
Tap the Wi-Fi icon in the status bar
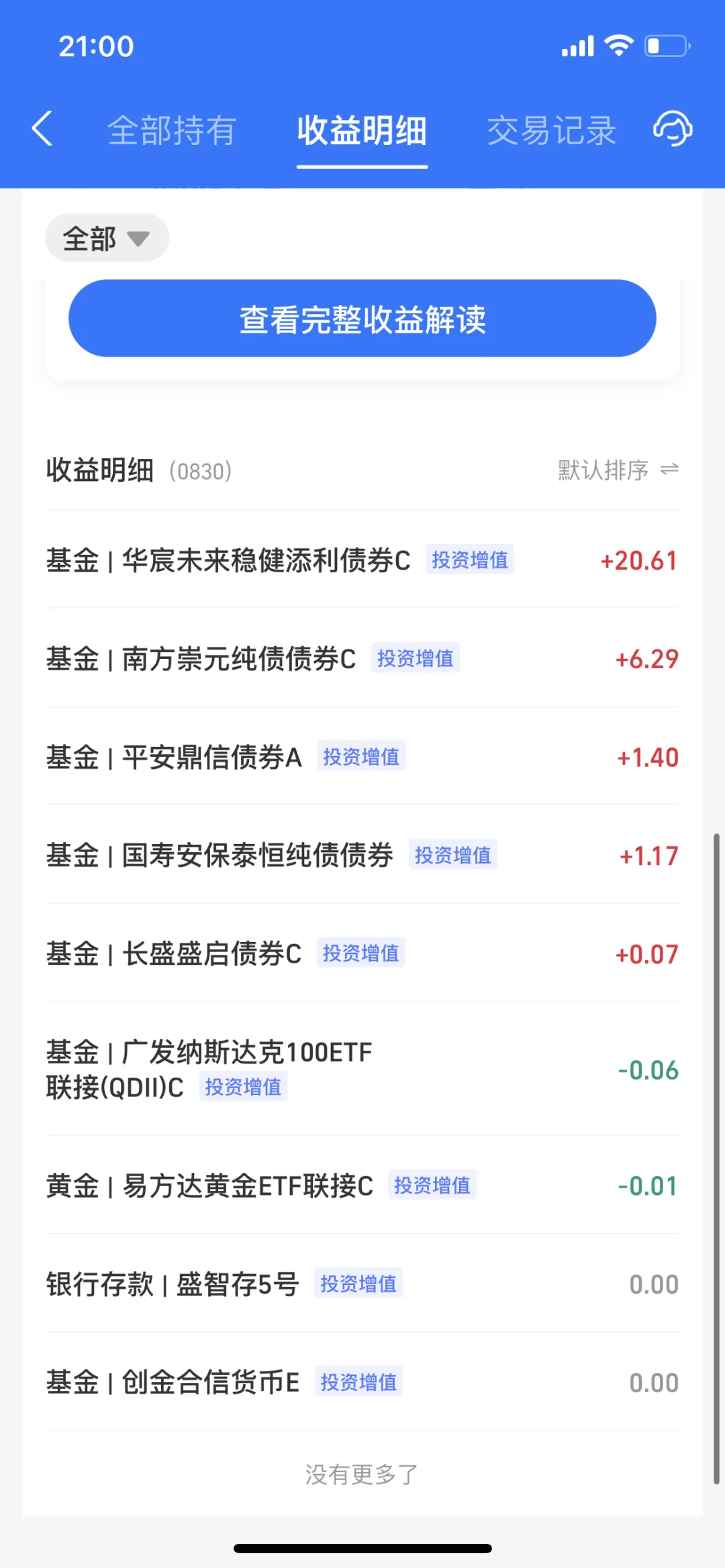[619, 45]
